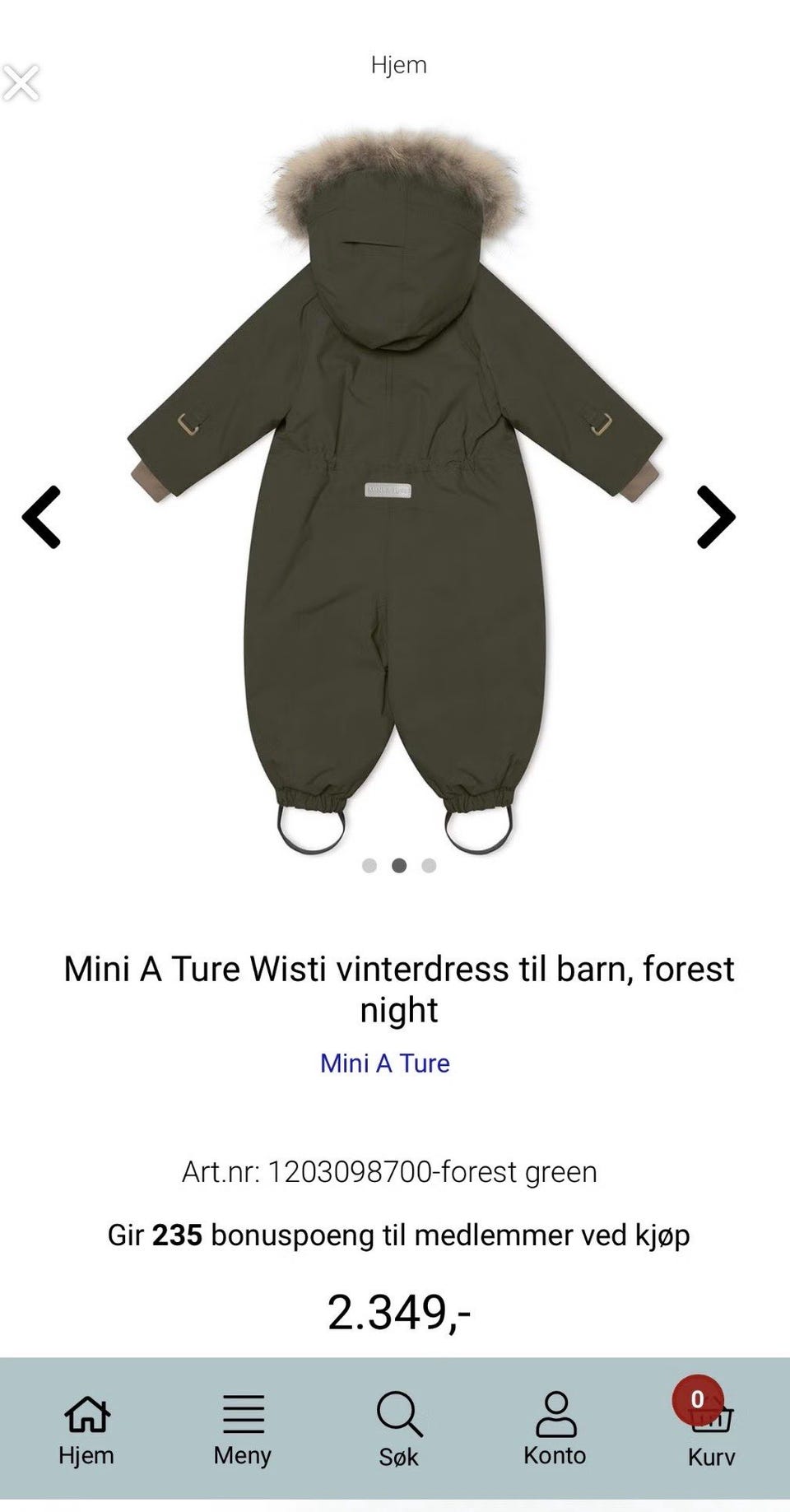This screenshot has height=1512, width=790.
Task: Show the previous product image
Action: point(42,517)
